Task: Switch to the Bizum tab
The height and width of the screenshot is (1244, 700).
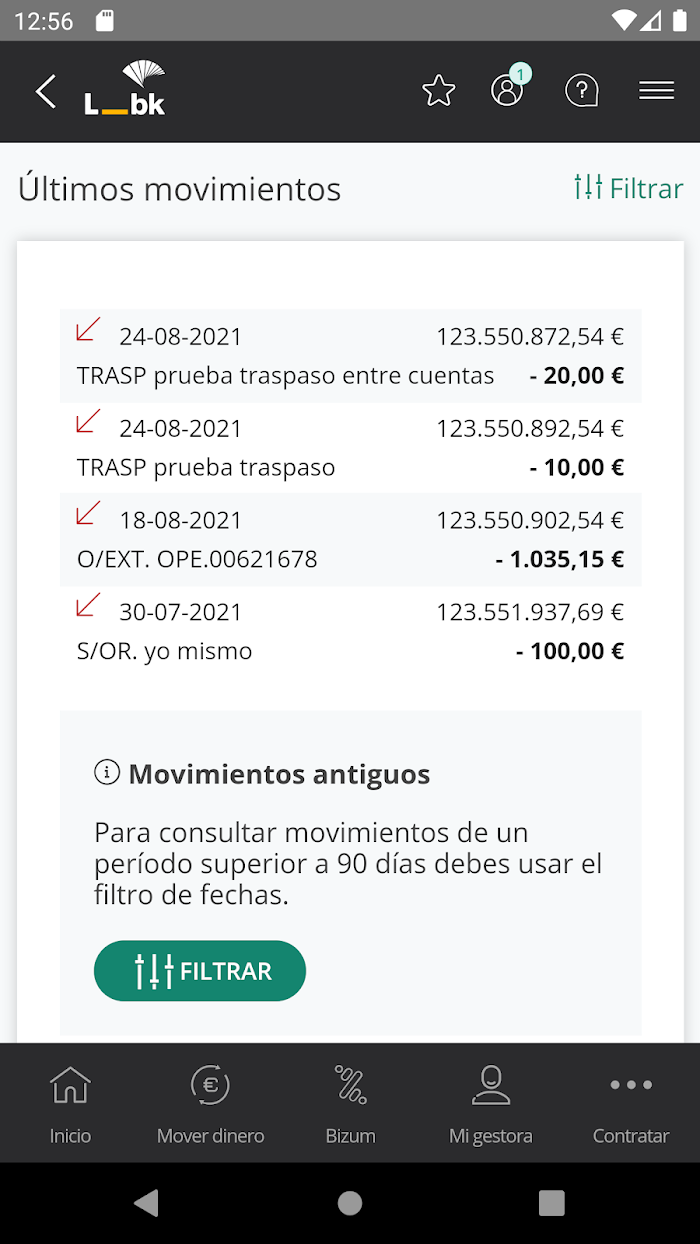Action: 350,1104
